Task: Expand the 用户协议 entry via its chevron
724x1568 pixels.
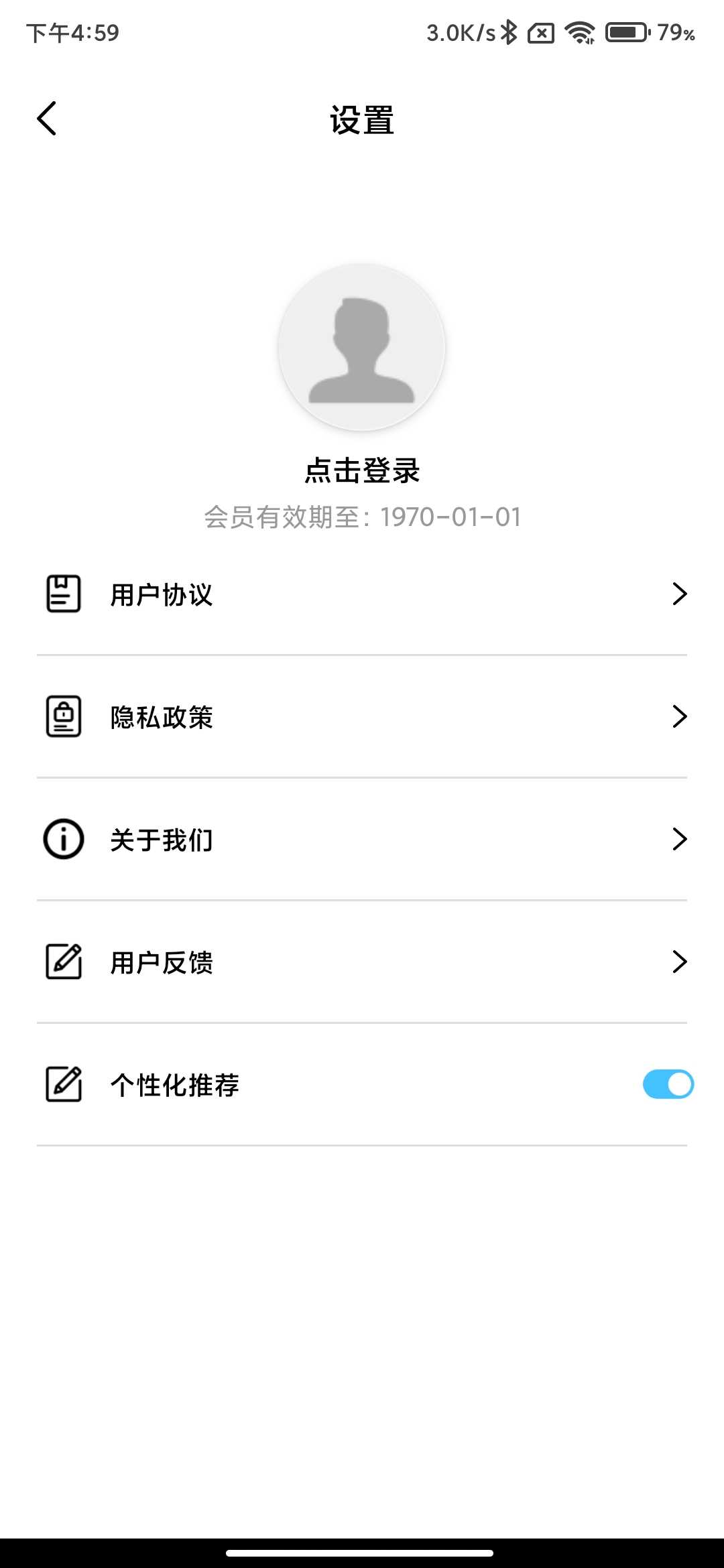Action: (x=680, y=592)
